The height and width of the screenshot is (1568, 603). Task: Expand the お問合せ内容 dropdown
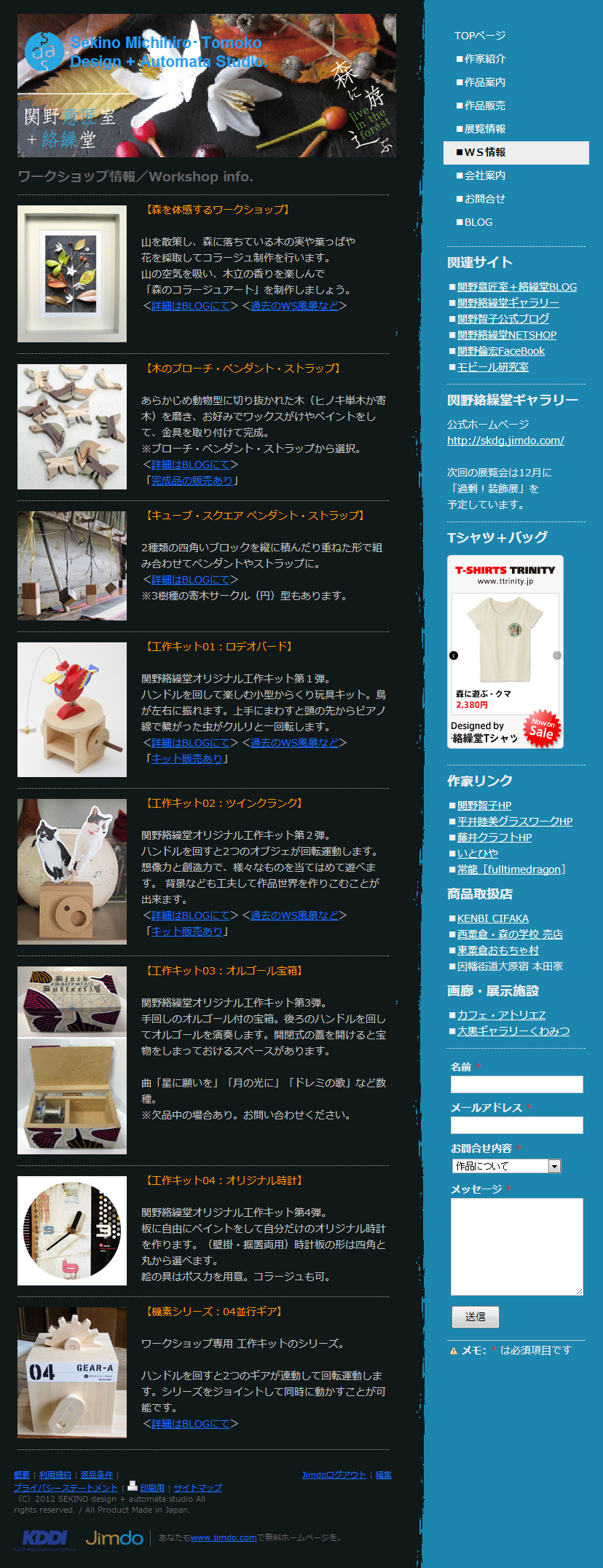click(x=554, y=1166)
